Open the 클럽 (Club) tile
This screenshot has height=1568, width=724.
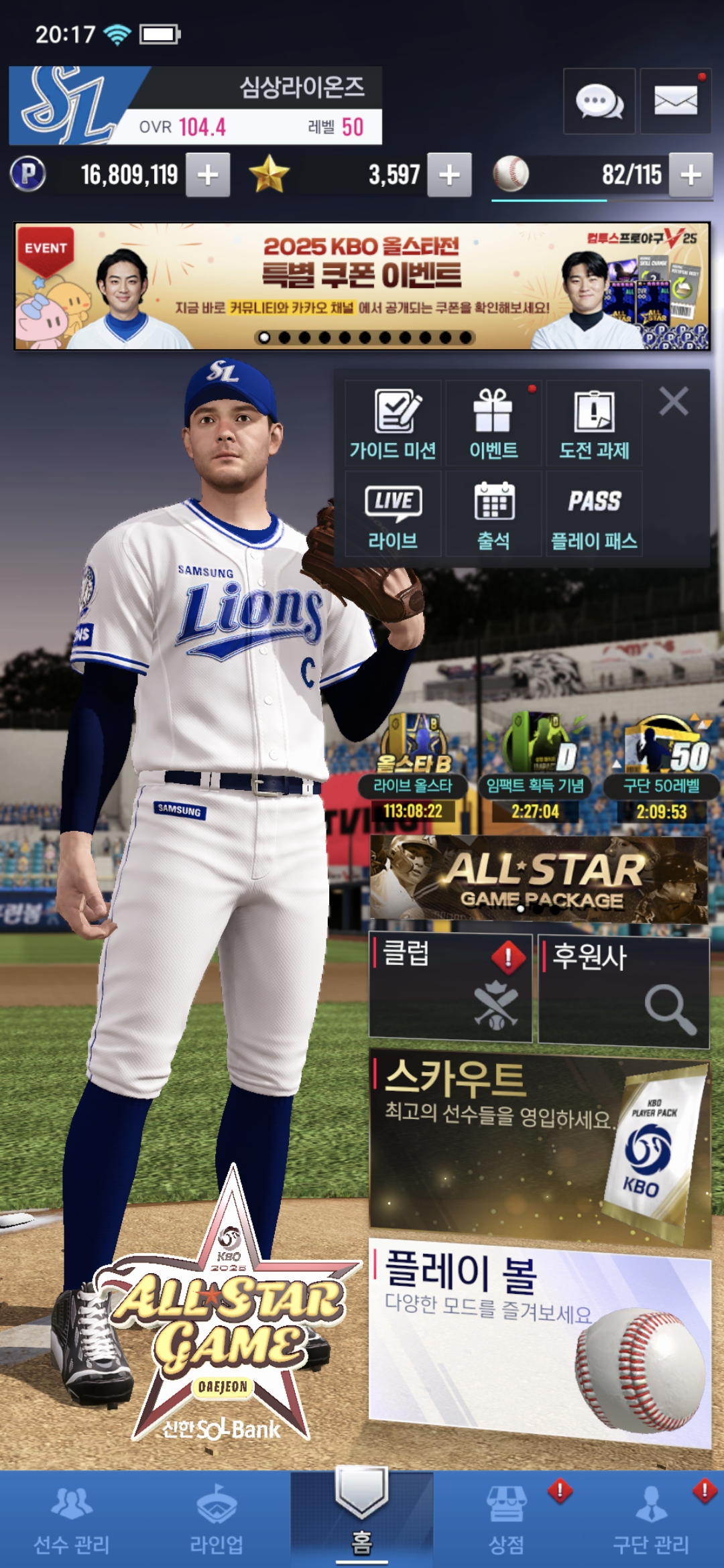450,987
